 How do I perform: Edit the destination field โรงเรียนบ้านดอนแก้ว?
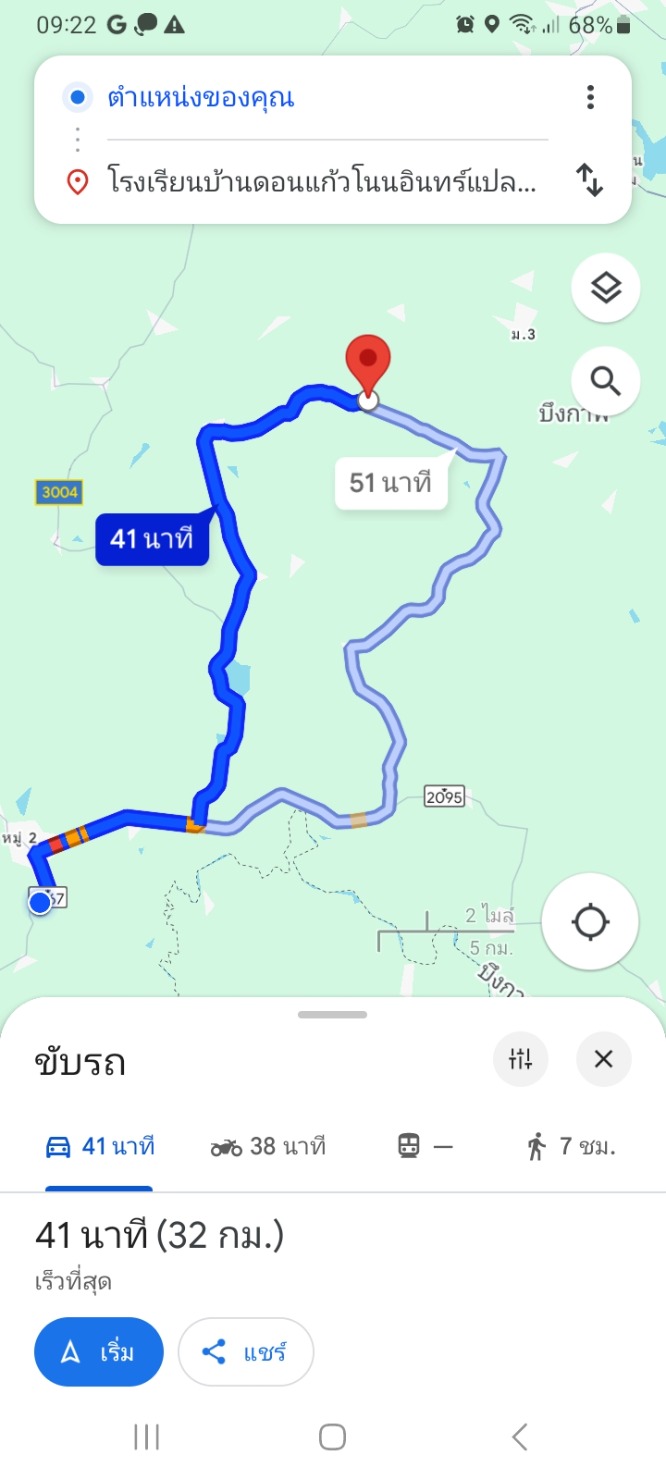(320, 182)
